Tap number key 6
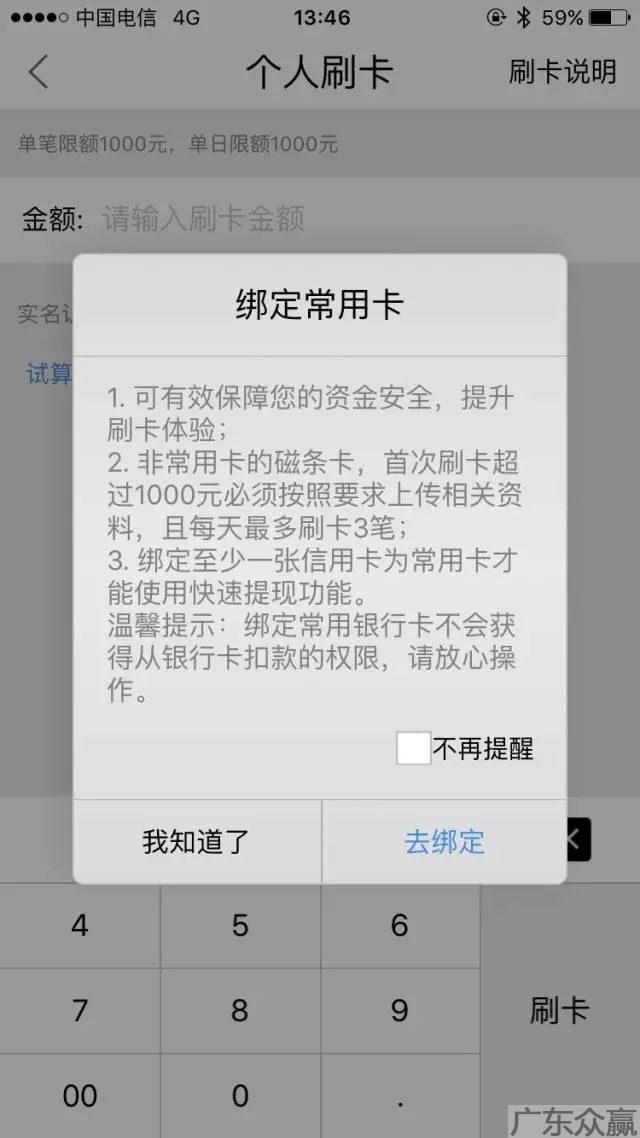Screen dimensions: 640x1138 [x=400, y=925]
